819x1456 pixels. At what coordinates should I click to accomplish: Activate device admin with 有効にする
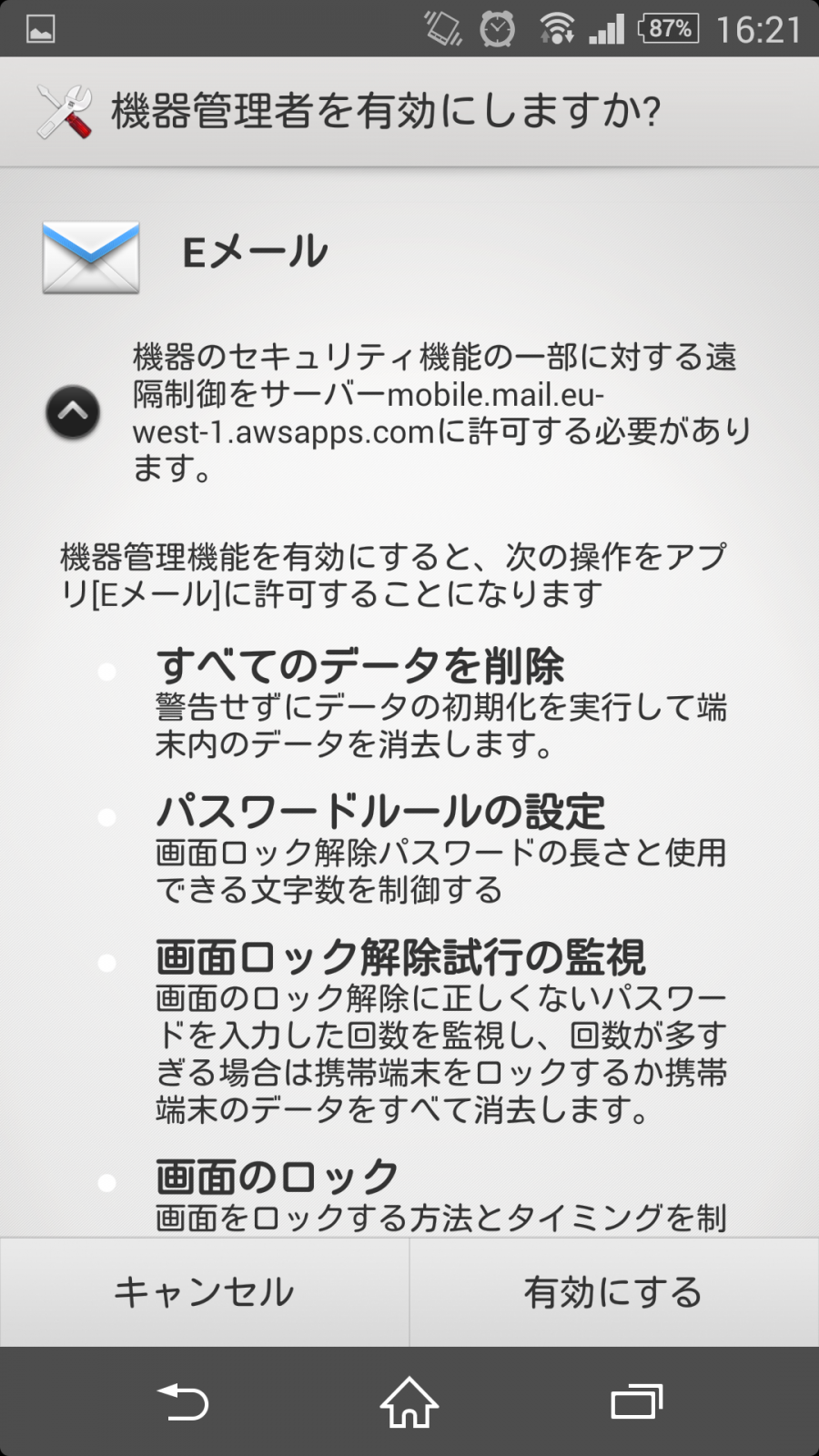tap(614, 1292)
